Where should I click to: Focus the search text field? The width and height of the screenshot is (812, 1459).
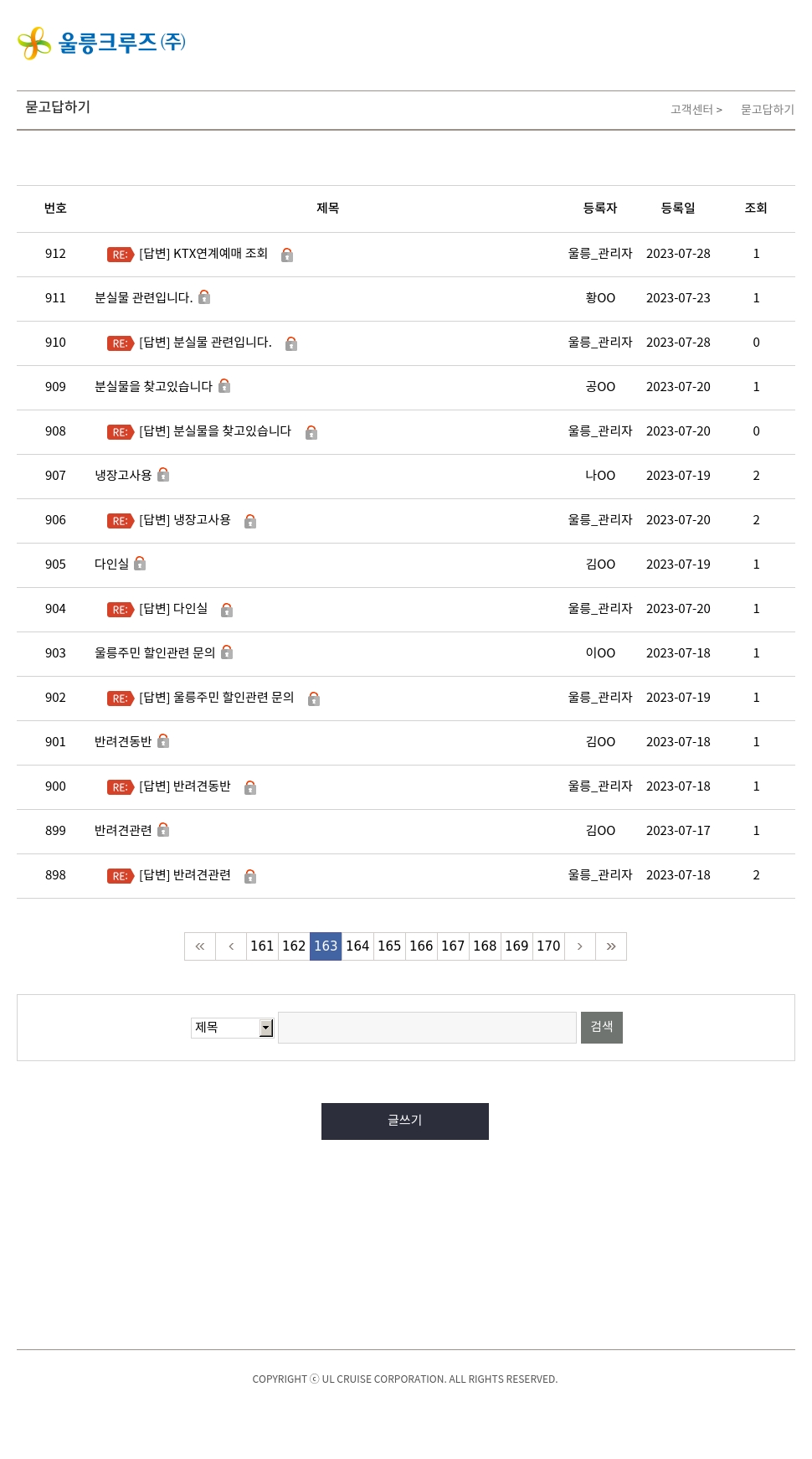[427, 1028]
